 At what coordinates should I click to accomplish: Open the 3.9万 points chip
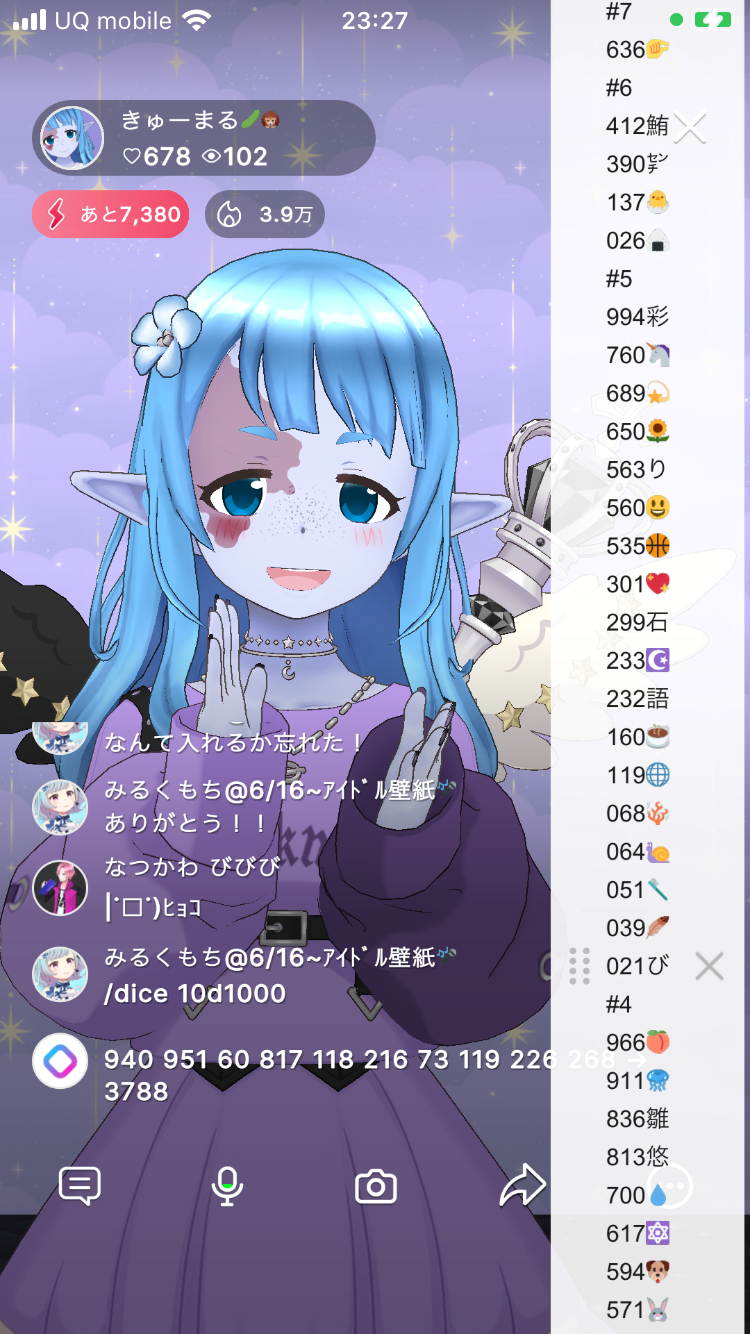pos(265,214)
